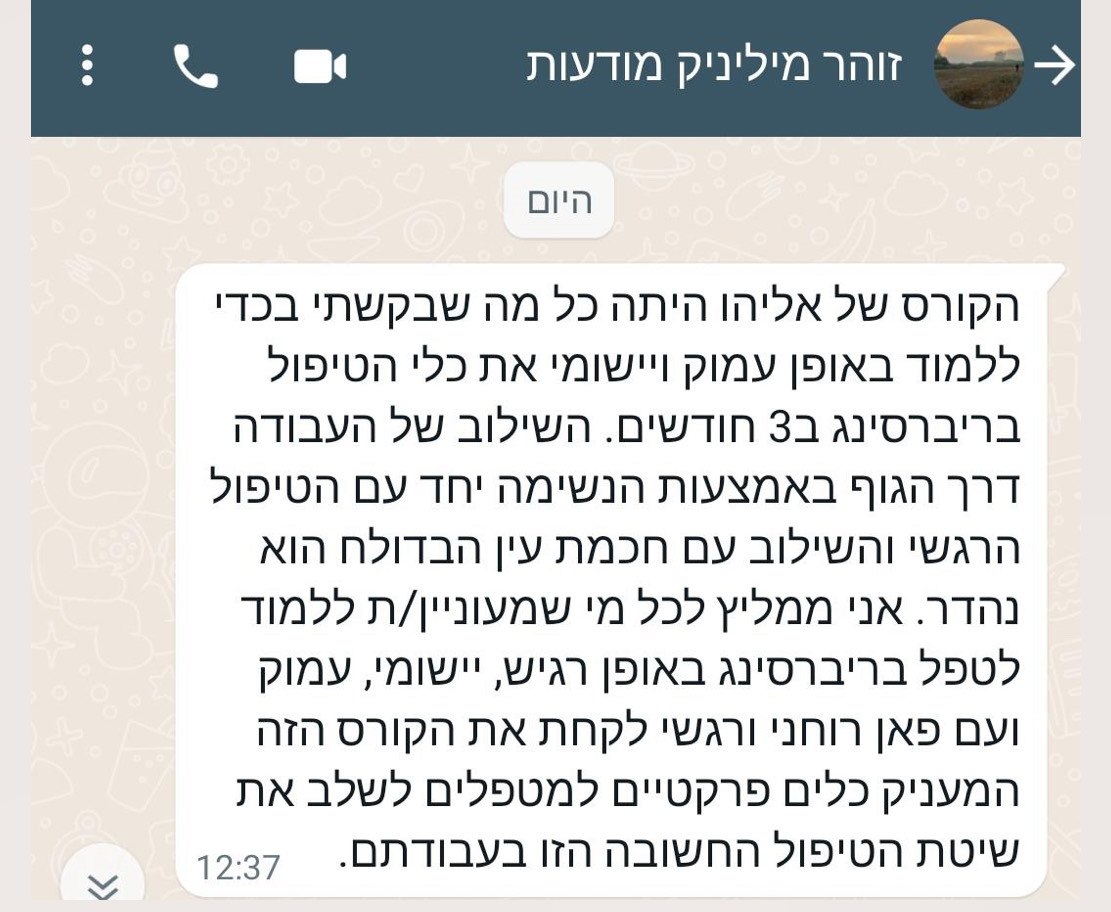Open the three-dot overflow menu
1111x912 pixels.
pyautogui.click(x=88, y=66)
